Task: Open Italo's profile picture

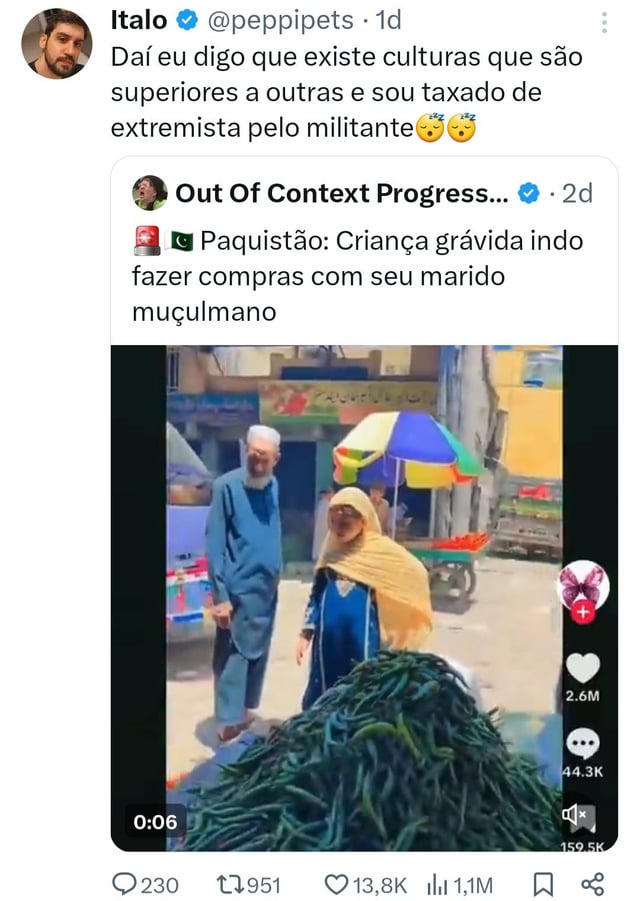Action: (x=57, y=44)
